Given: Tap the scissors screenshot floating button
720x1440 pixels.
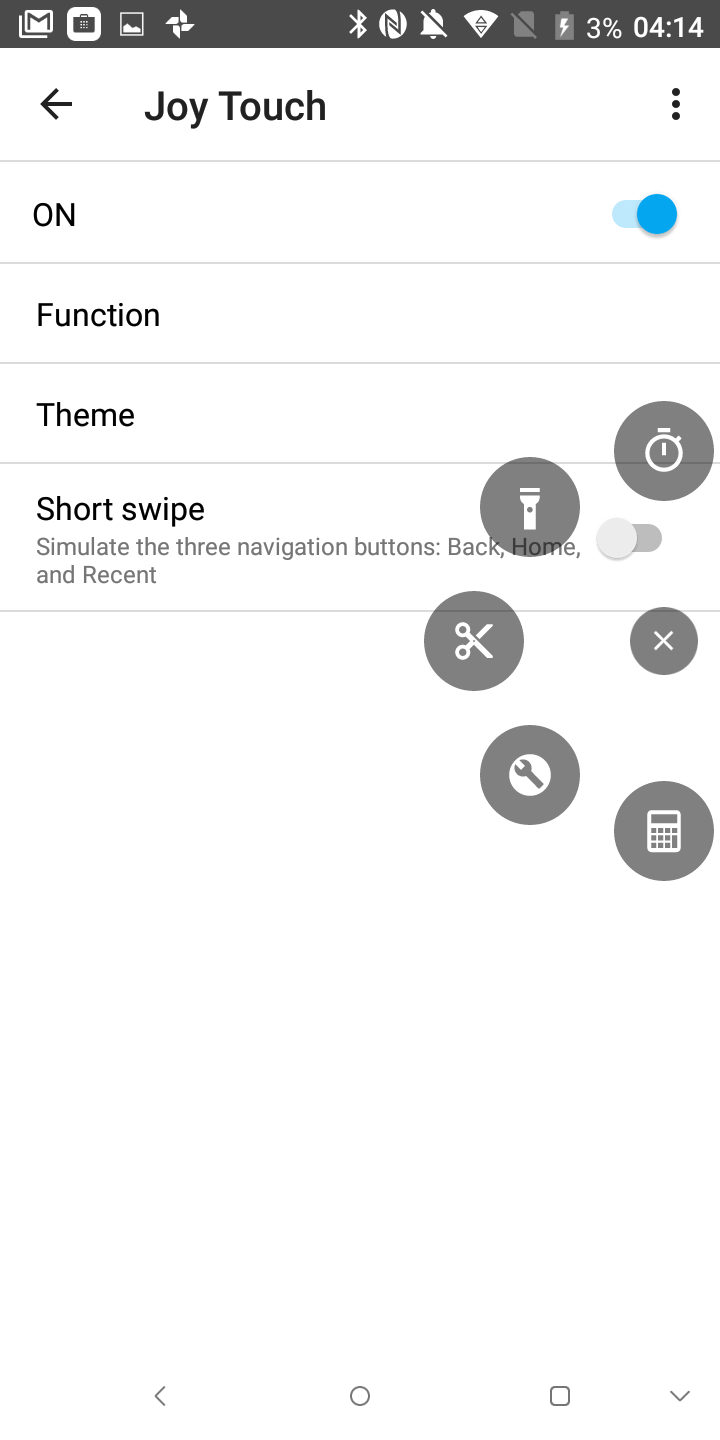Looking at the screenshot, I should (x=474, y=641).
